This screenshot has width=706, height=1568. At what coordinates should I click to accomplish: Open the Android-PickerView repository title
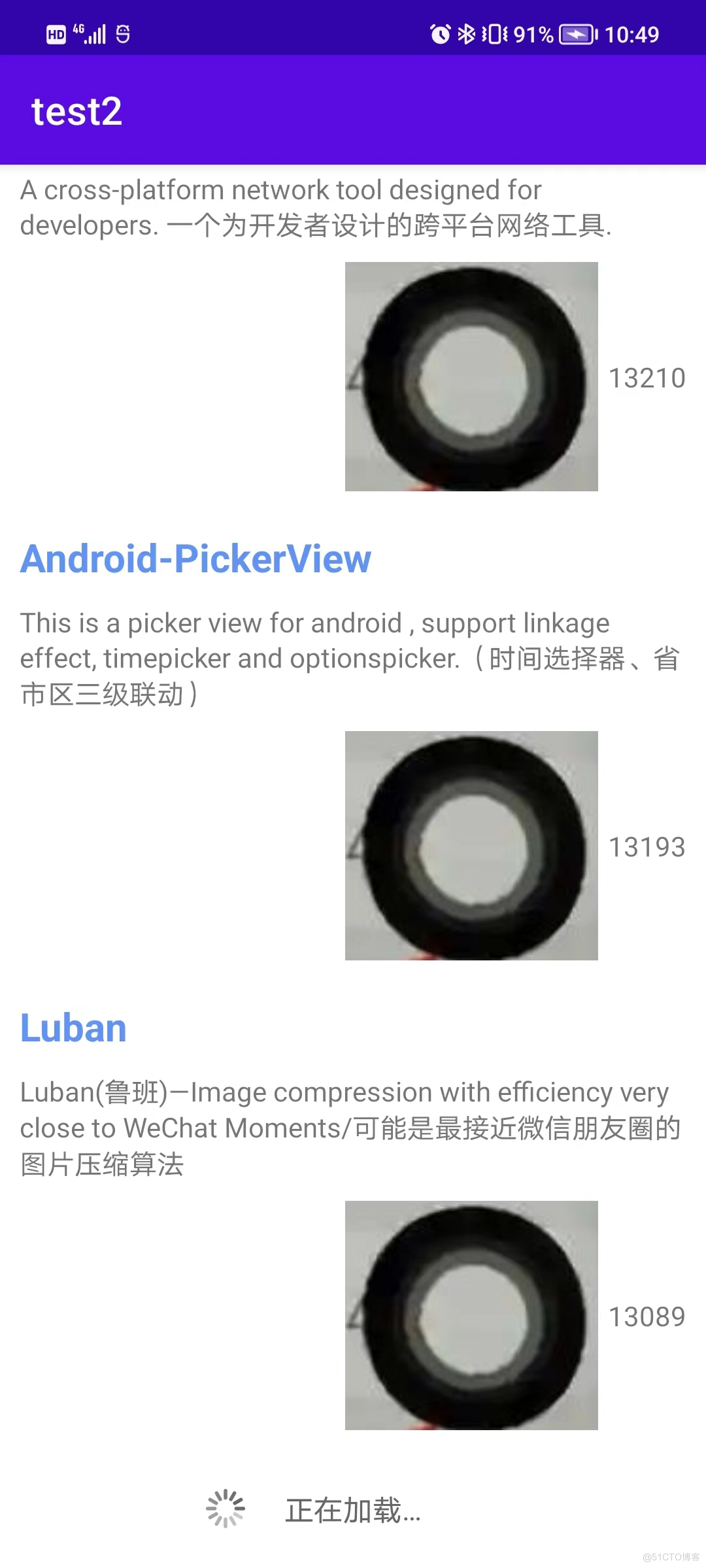point(195,559)
